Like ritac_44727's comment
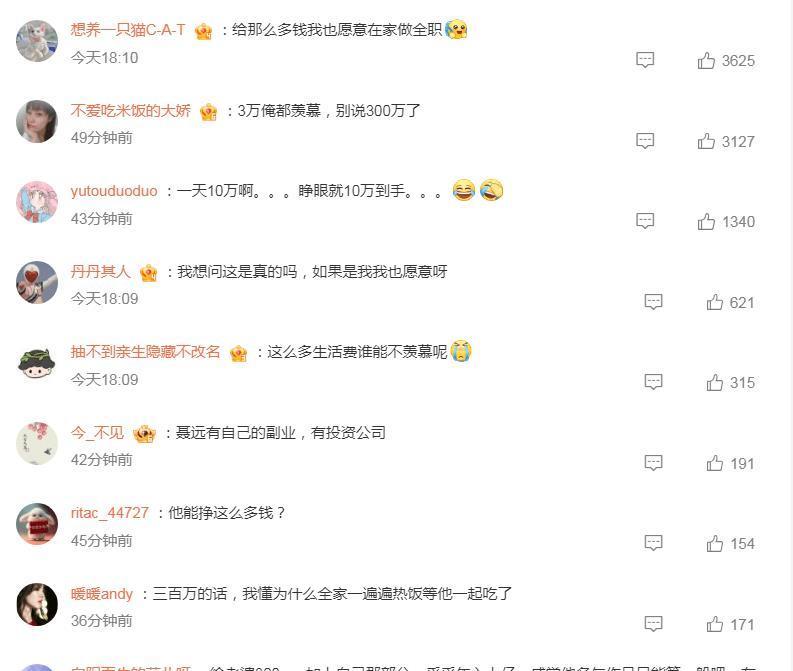The height and width of the screenshot is (671, 793). (715, 544)
